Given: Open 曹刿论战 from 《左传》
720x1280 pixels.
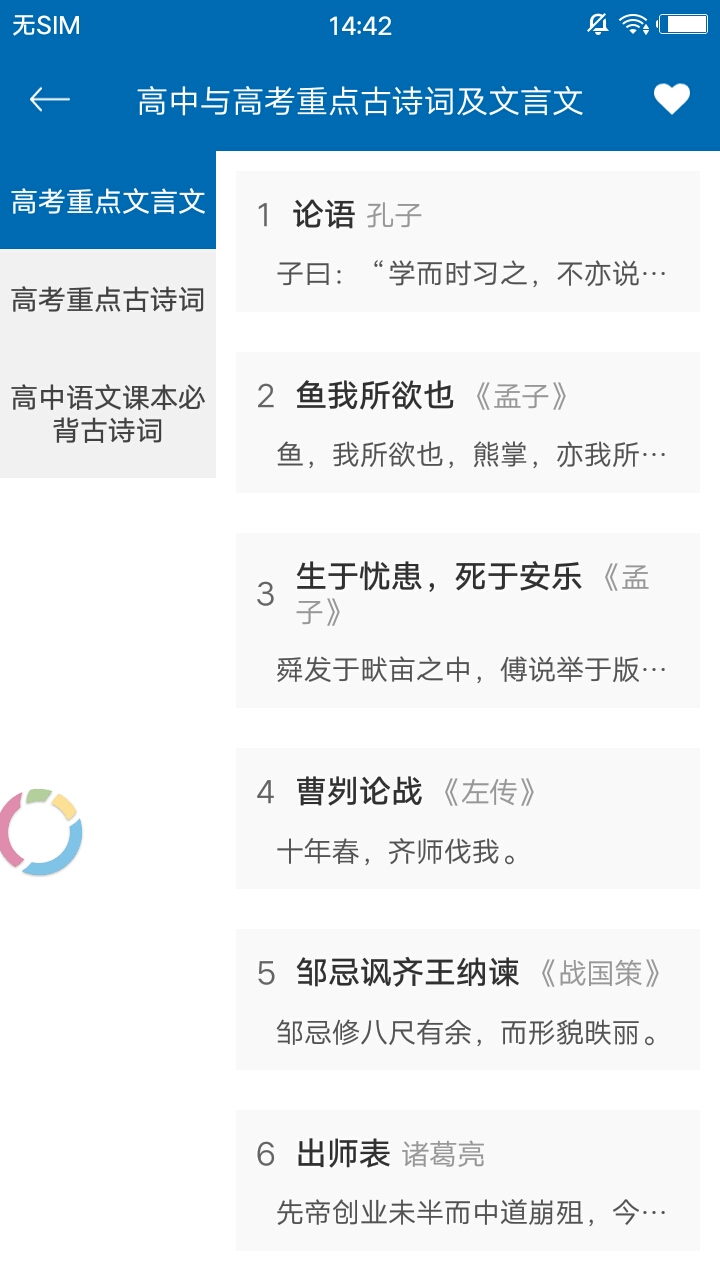Looking at the screenshot, I should tap(467, 819).
